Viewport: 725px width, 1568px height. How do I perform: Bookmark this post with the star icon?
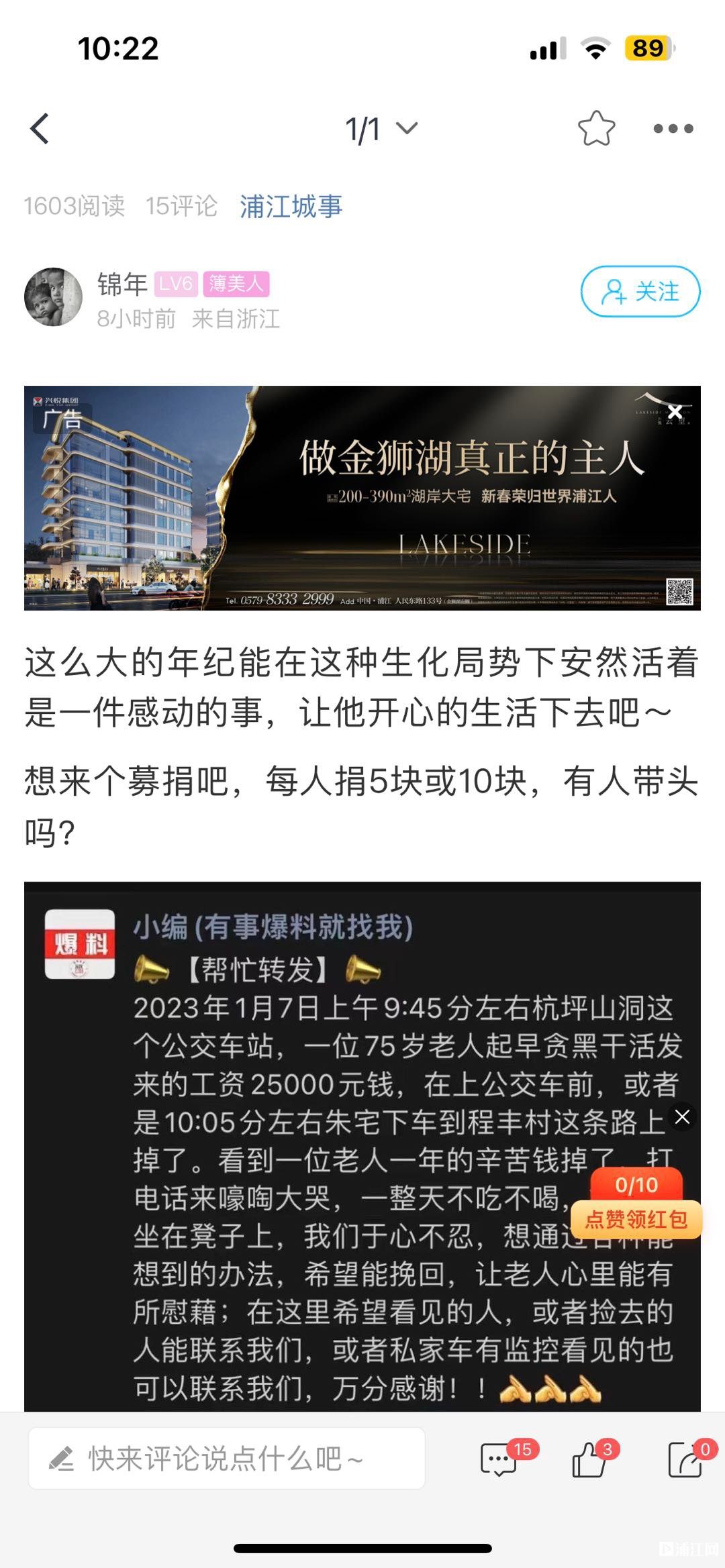point(595,128)
